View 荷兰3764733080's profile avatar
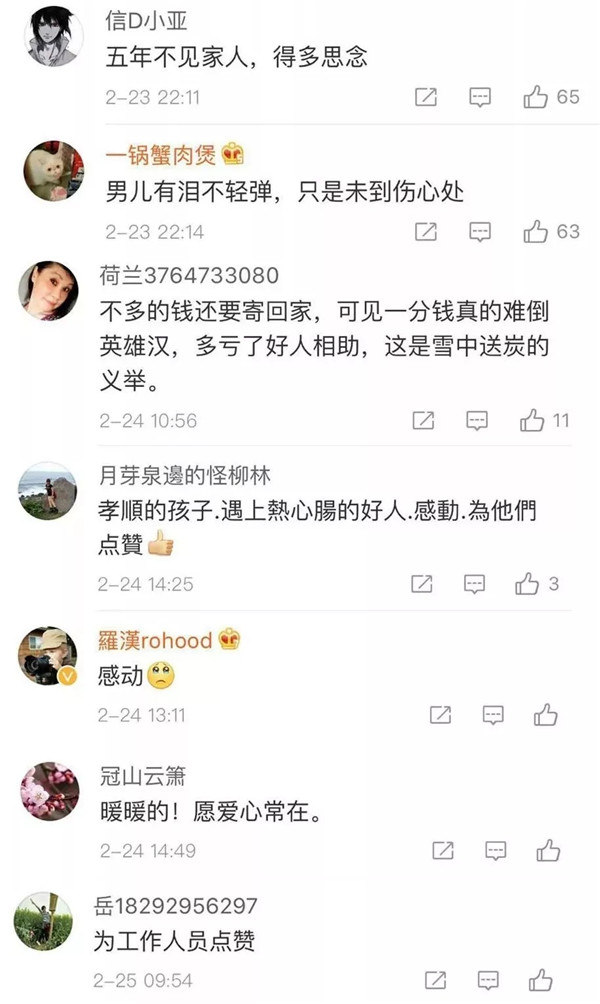 click(x=49, y=292)
